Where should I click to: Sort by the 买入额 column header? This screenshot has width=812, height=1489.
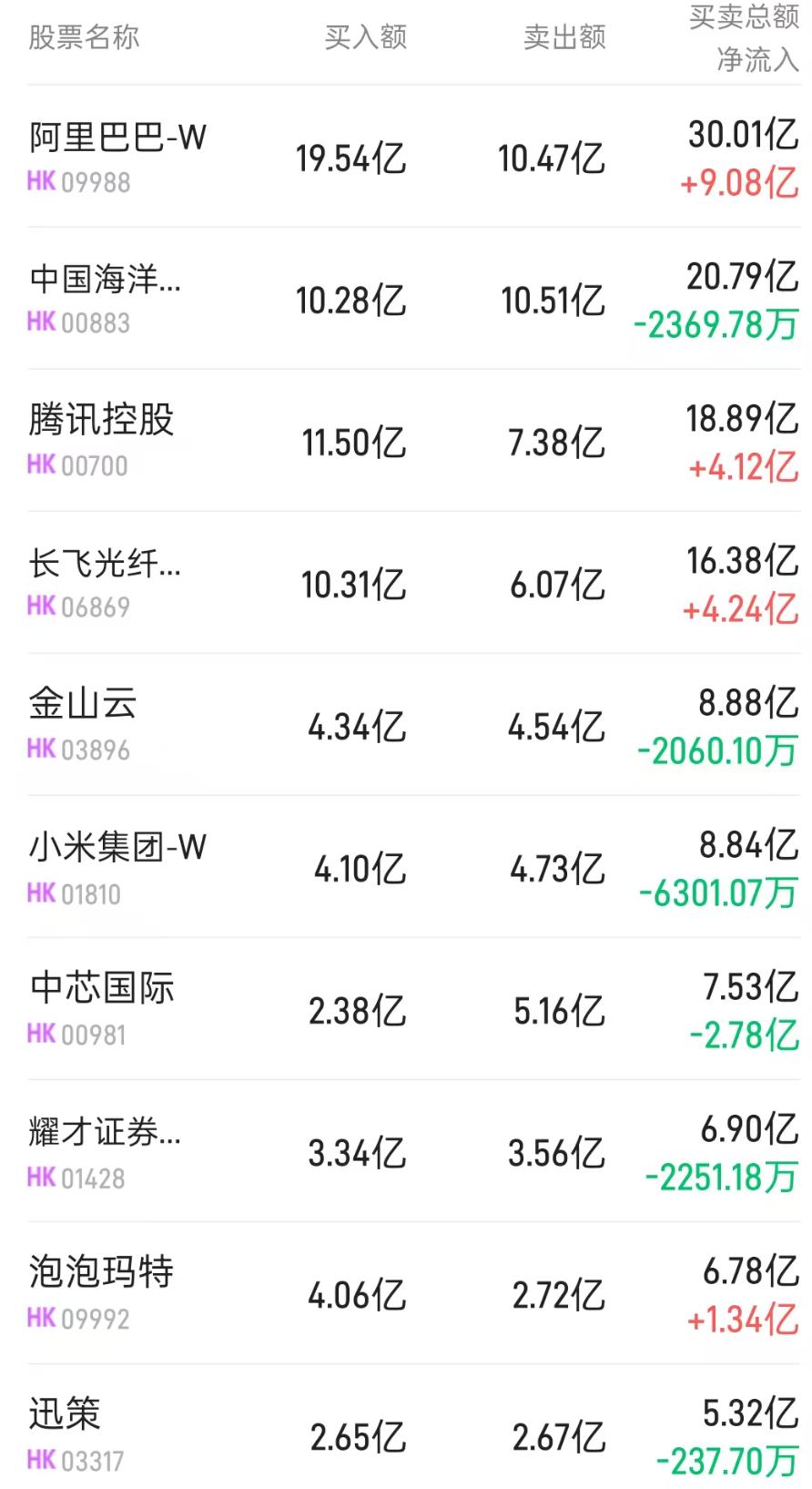click(x=364, y=36)
